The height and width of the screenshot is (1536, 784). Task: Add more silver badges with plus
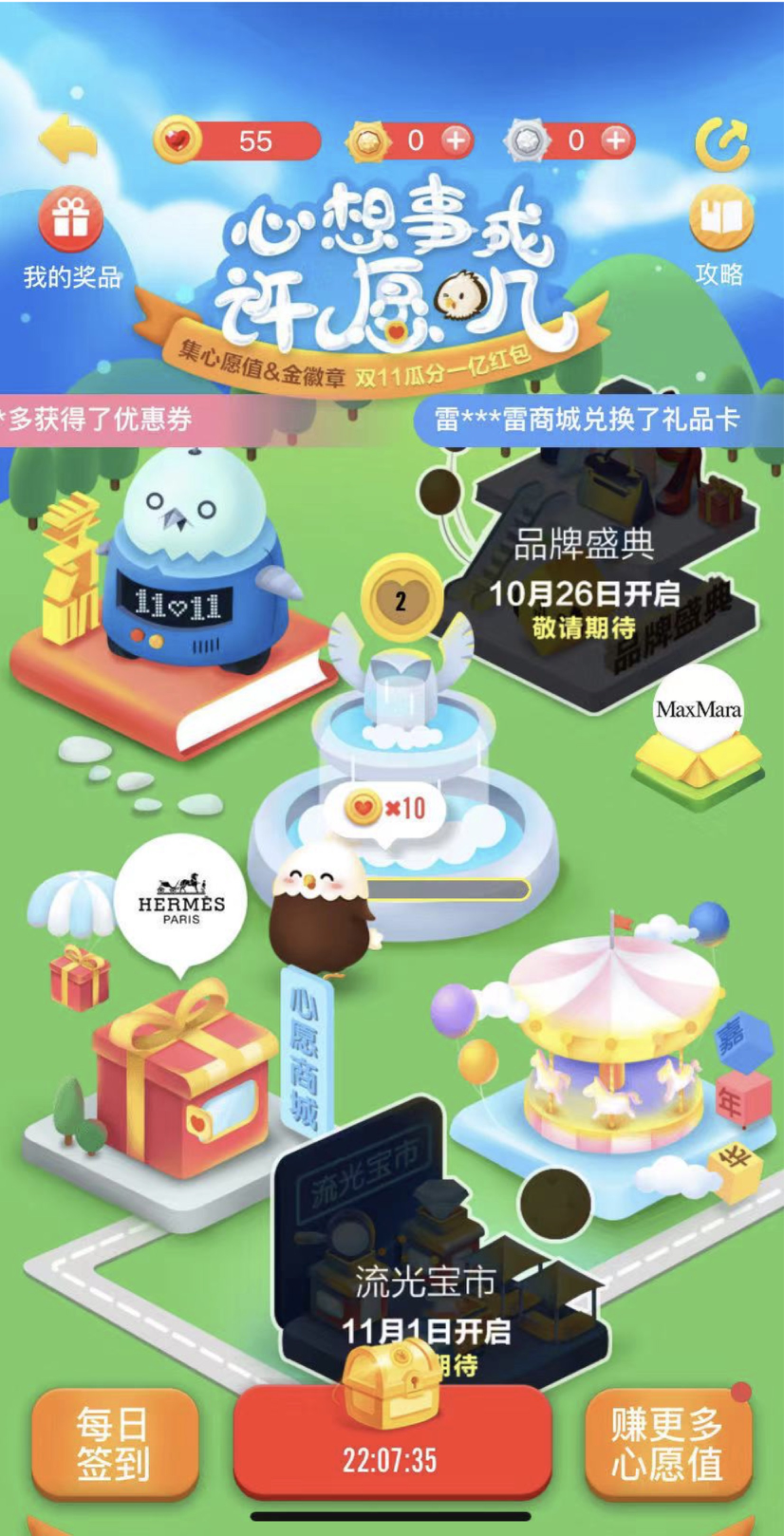coord(616,140)
